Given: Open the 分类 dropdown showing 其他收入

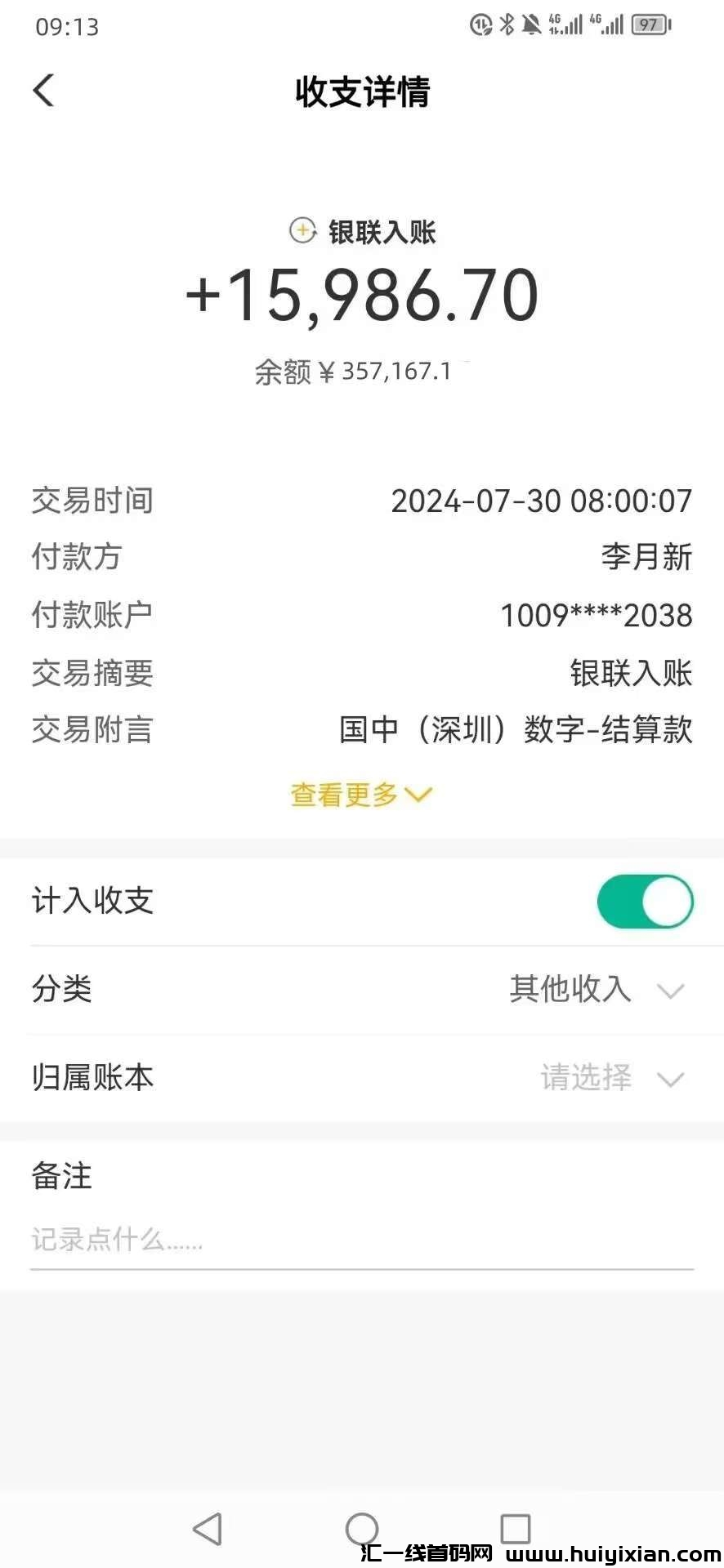Looking at the screenshot, I should (597, 990).
